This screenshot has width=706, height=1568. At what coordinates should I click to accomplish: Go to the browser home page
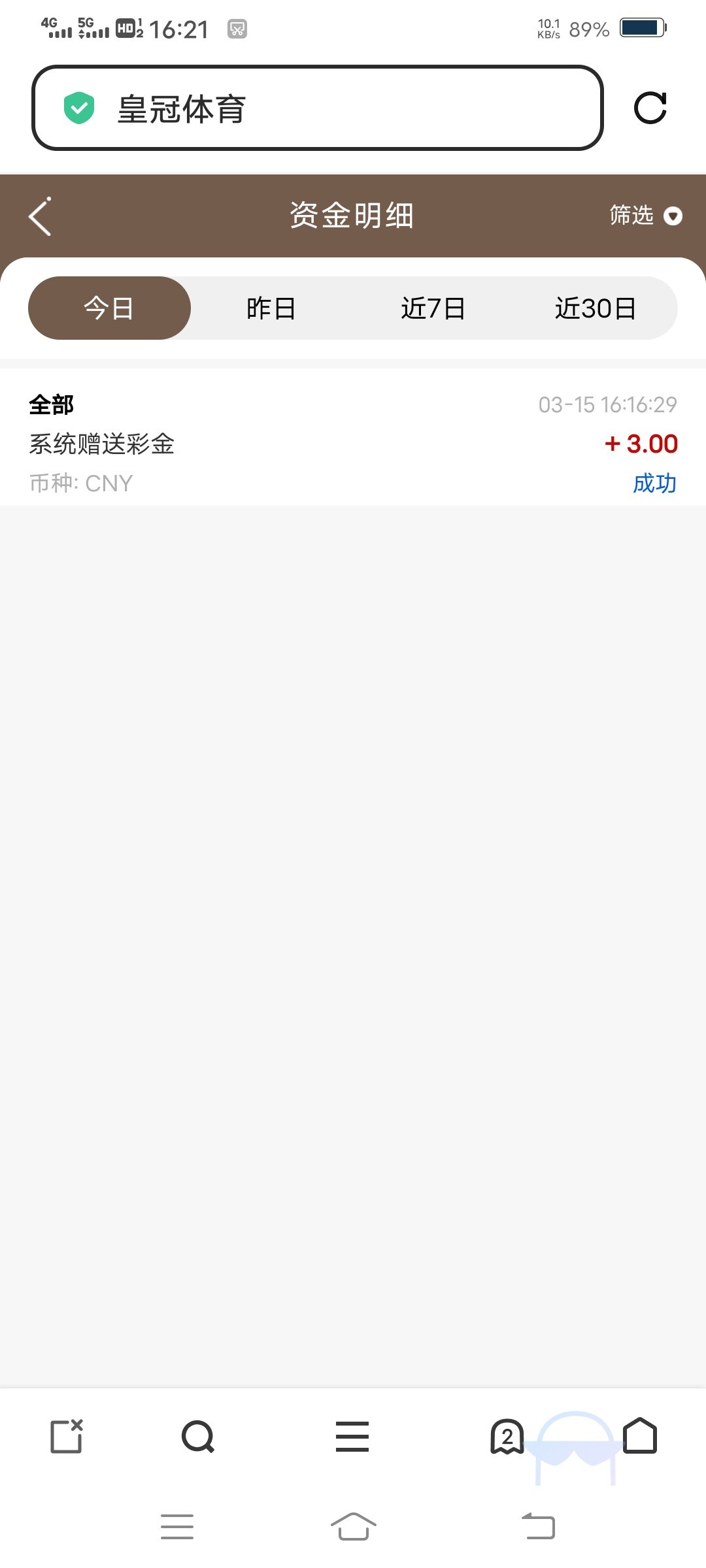pyautogui.click(x=640, y=1435)
